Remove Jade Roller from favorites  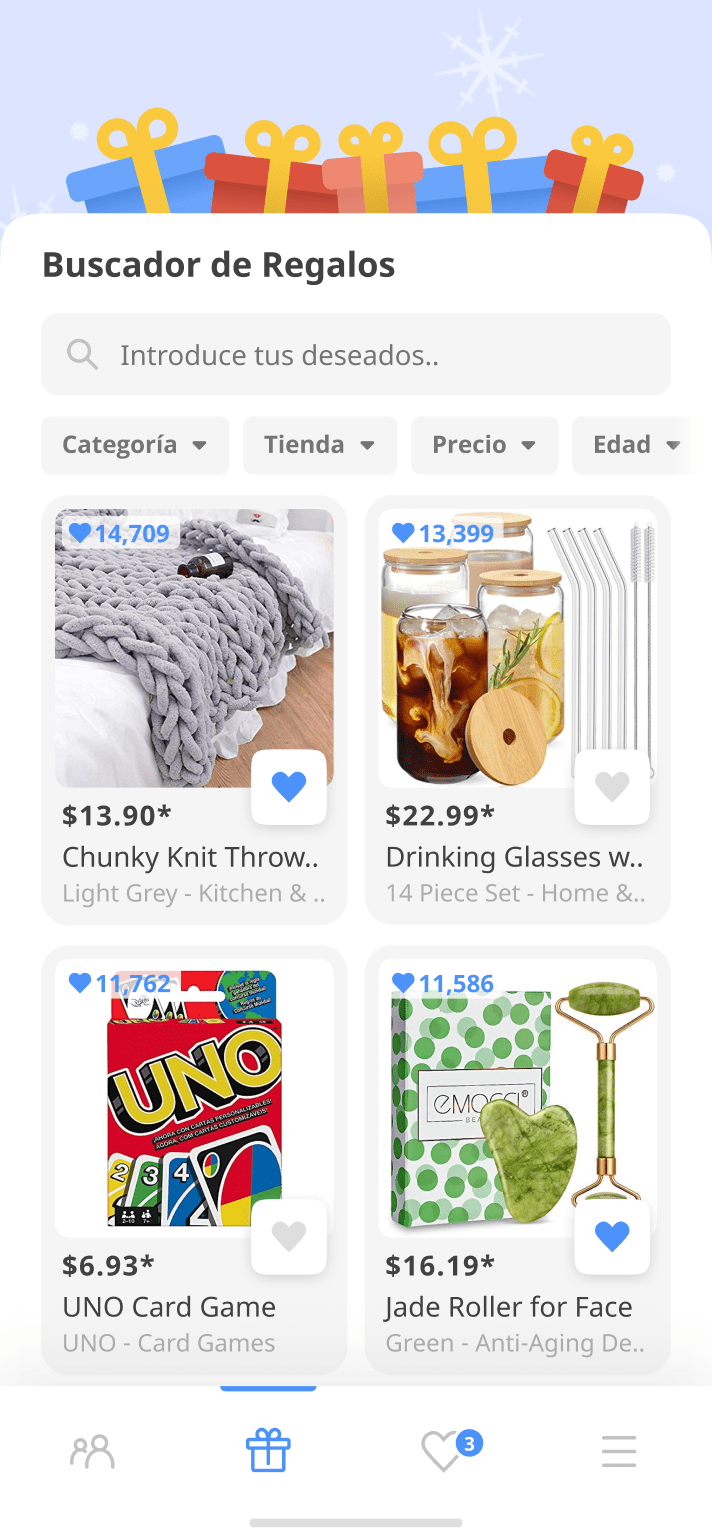[x=612, y=1237]
